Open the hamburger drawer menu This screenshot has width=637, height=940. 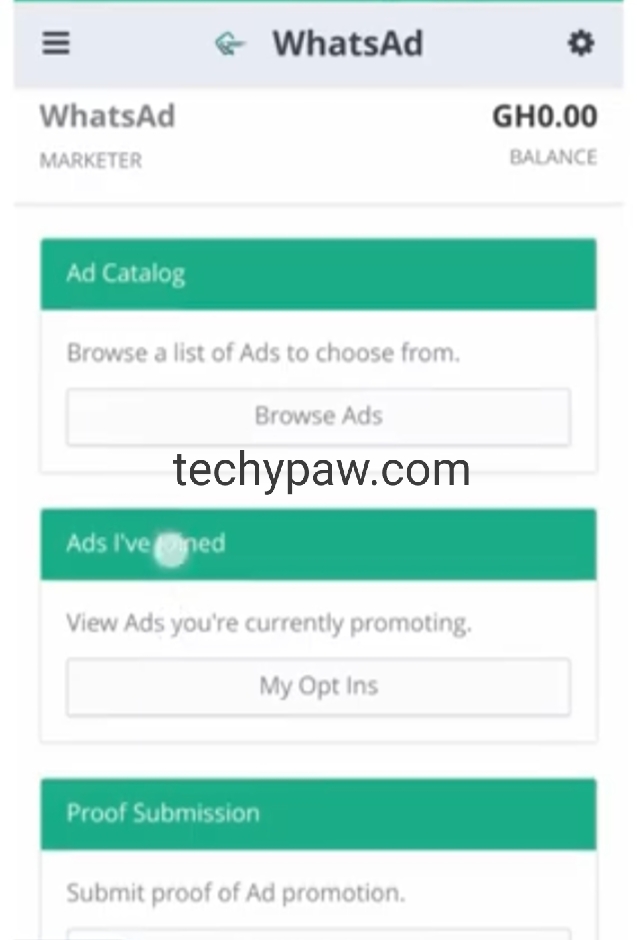pyautogui.click(x=56, y=44)
